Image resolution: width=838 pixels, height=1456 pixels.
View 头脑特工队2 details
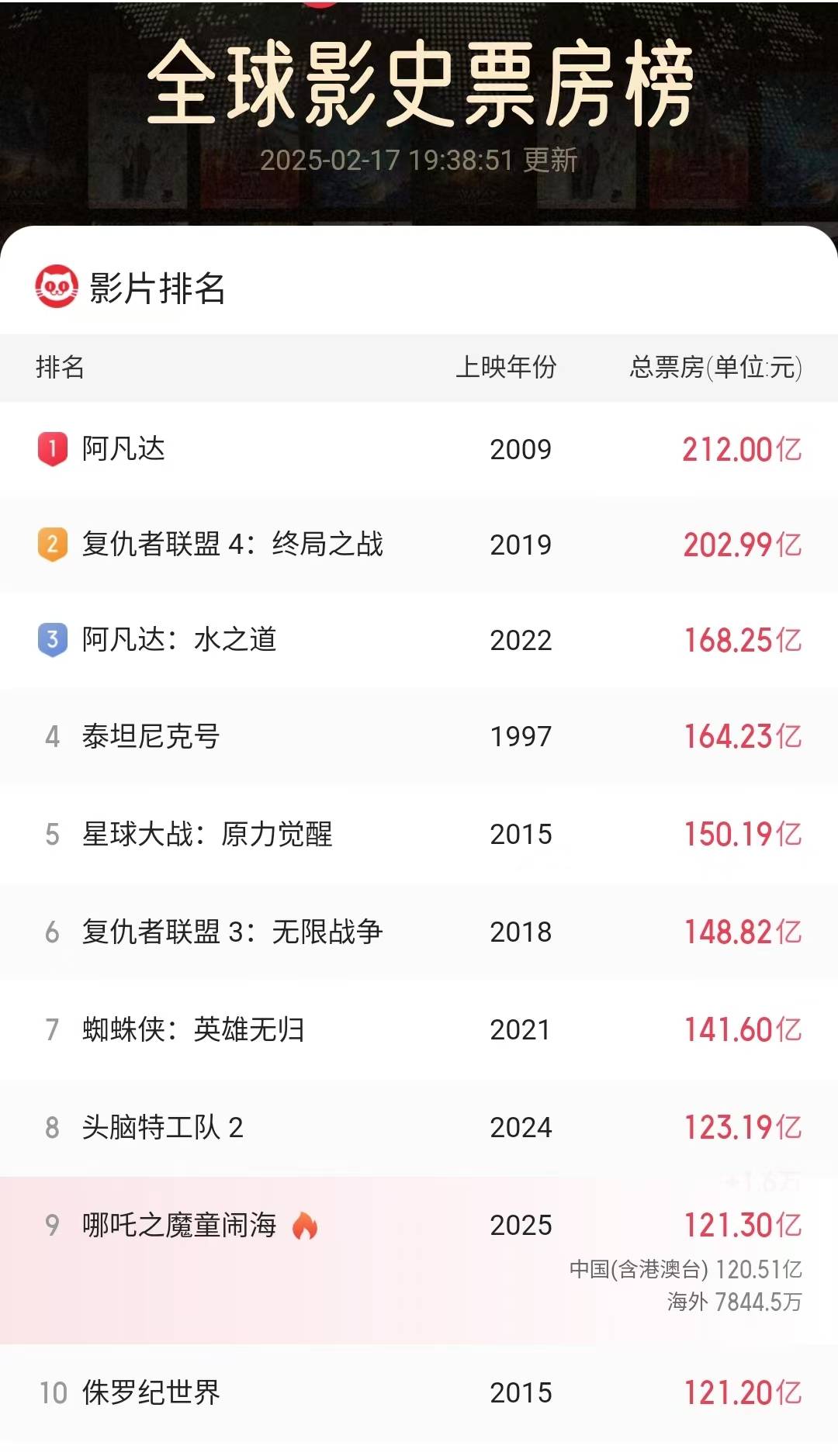coord(419,1127)
